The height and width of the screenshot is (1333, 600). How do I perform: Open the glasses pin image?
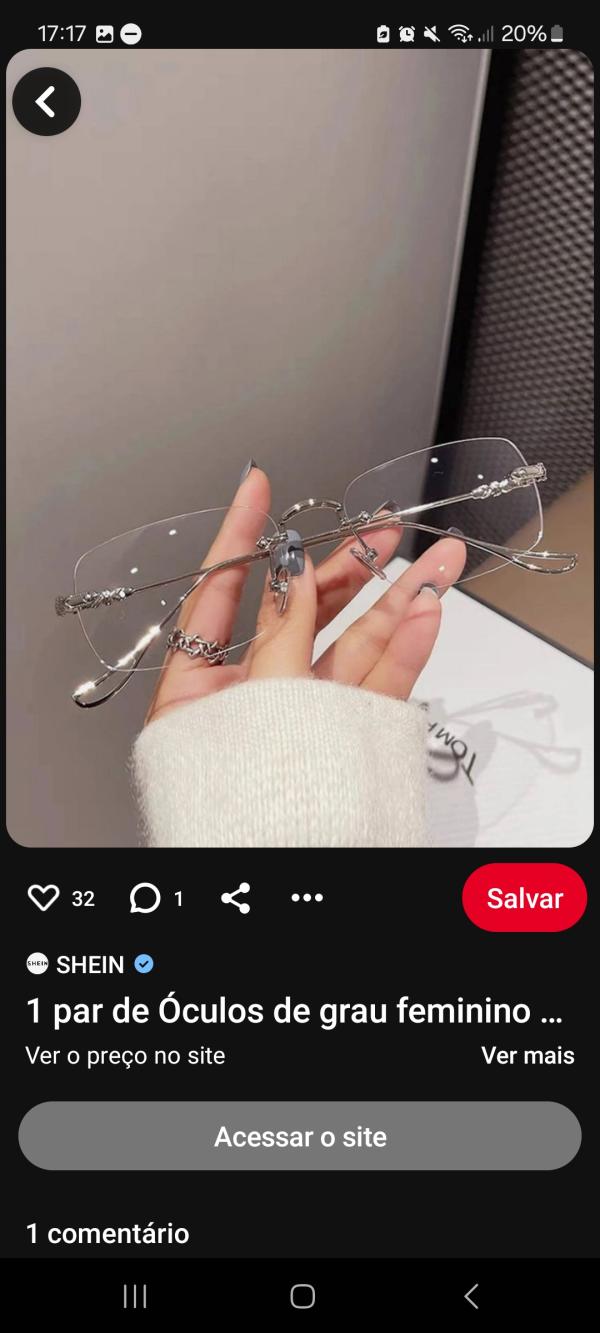[300, 450]
